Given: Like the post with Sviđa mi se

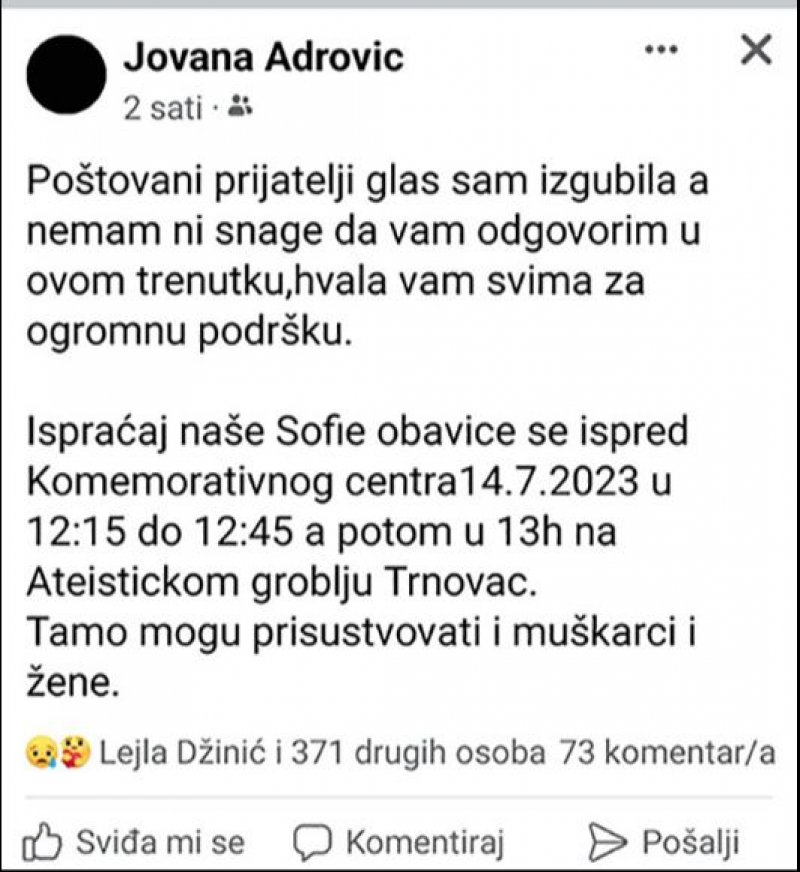Looking at the screenshot, I should [133, 841].
